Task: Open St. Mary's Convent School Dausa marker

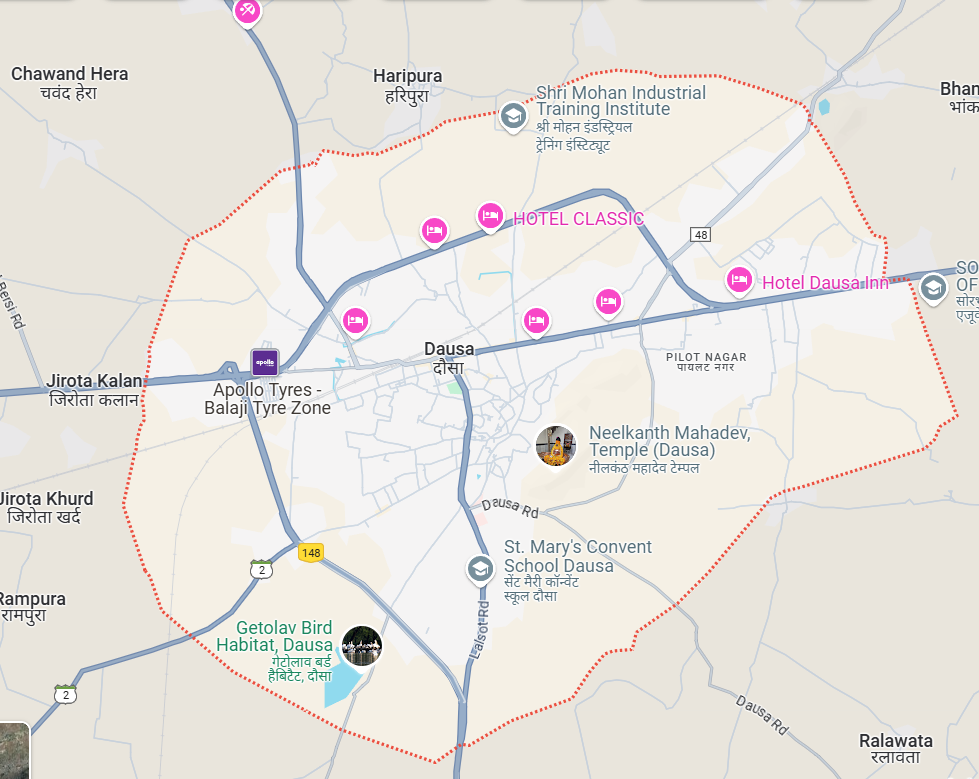Action: point(481,569)
